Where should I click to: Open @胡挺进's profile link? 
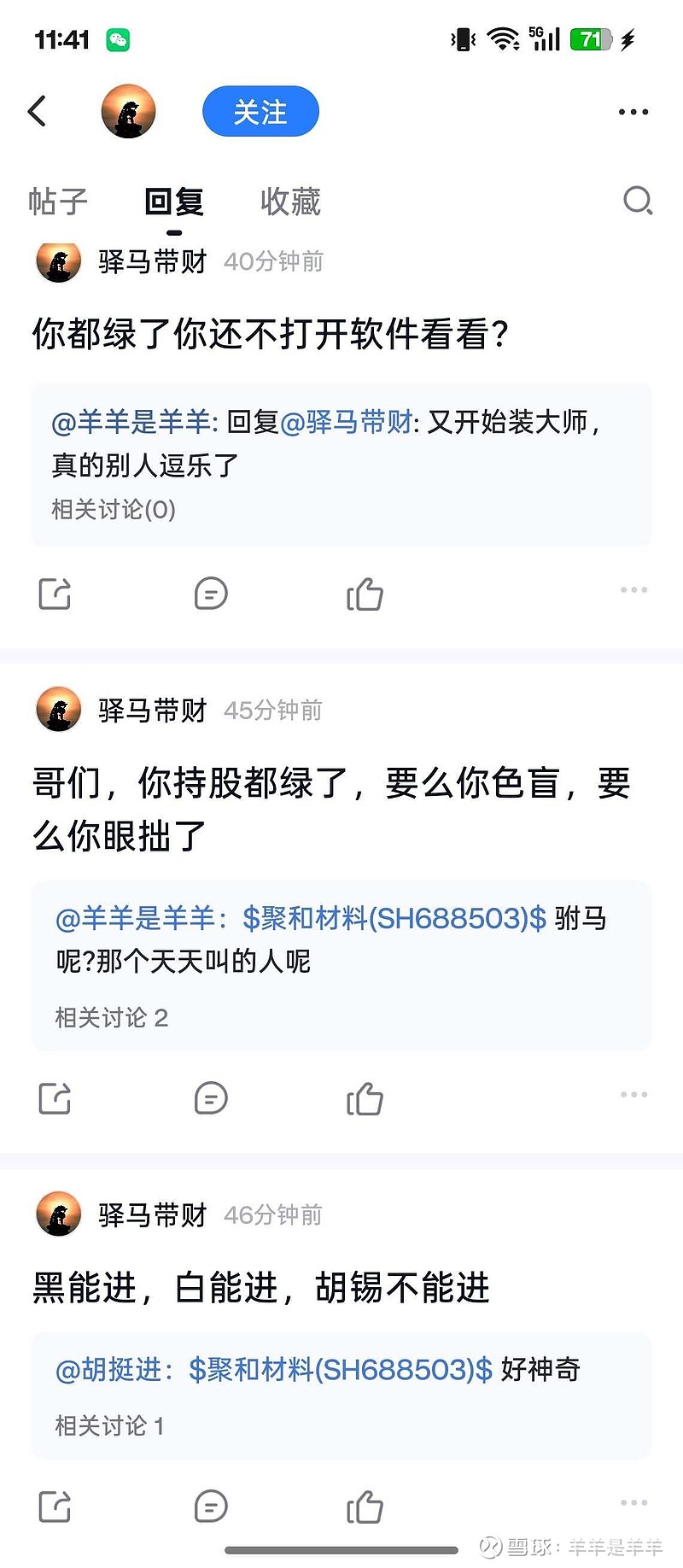(x=108, y=1369)
